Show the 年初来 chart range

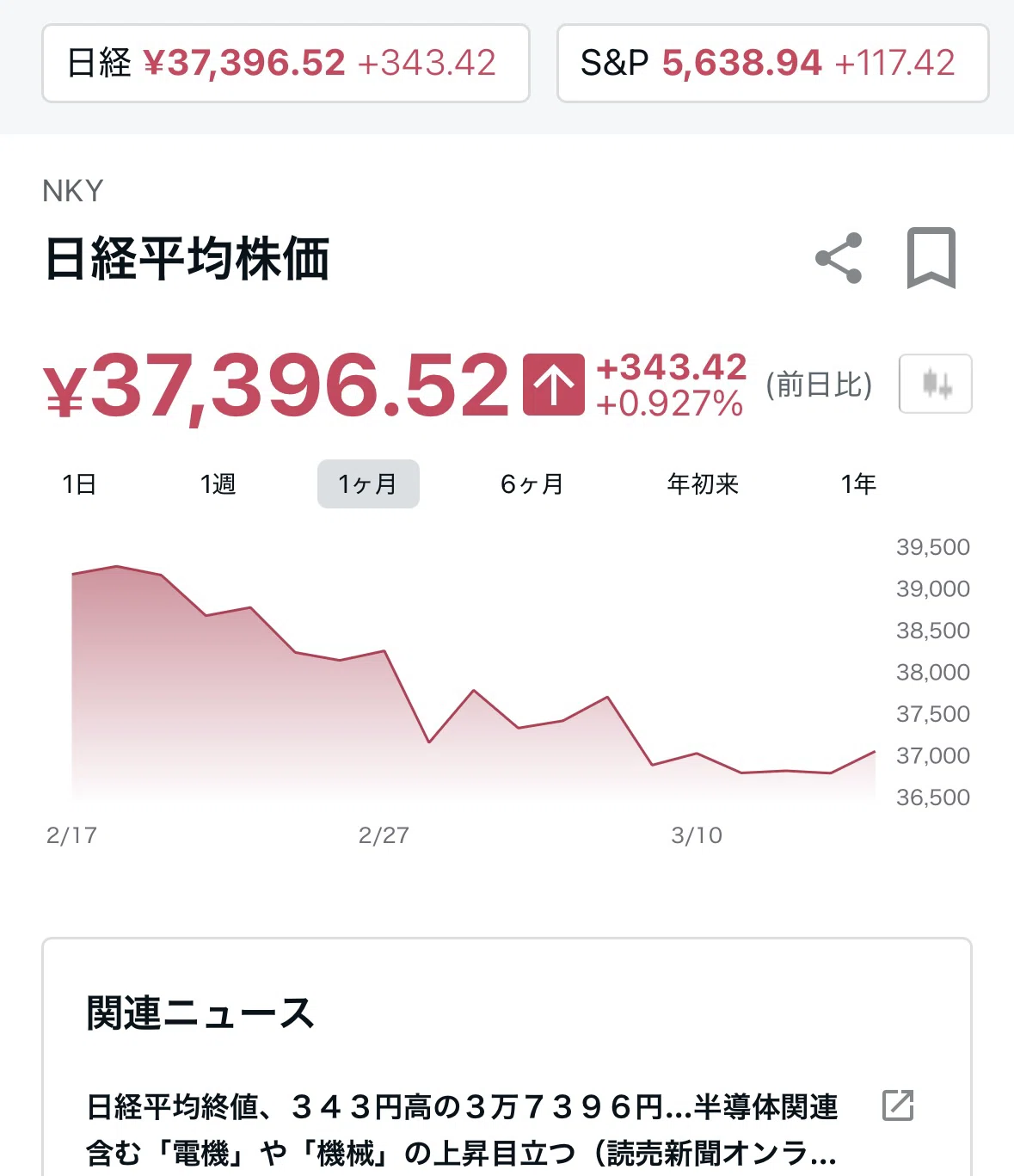[x=703, y=484]
